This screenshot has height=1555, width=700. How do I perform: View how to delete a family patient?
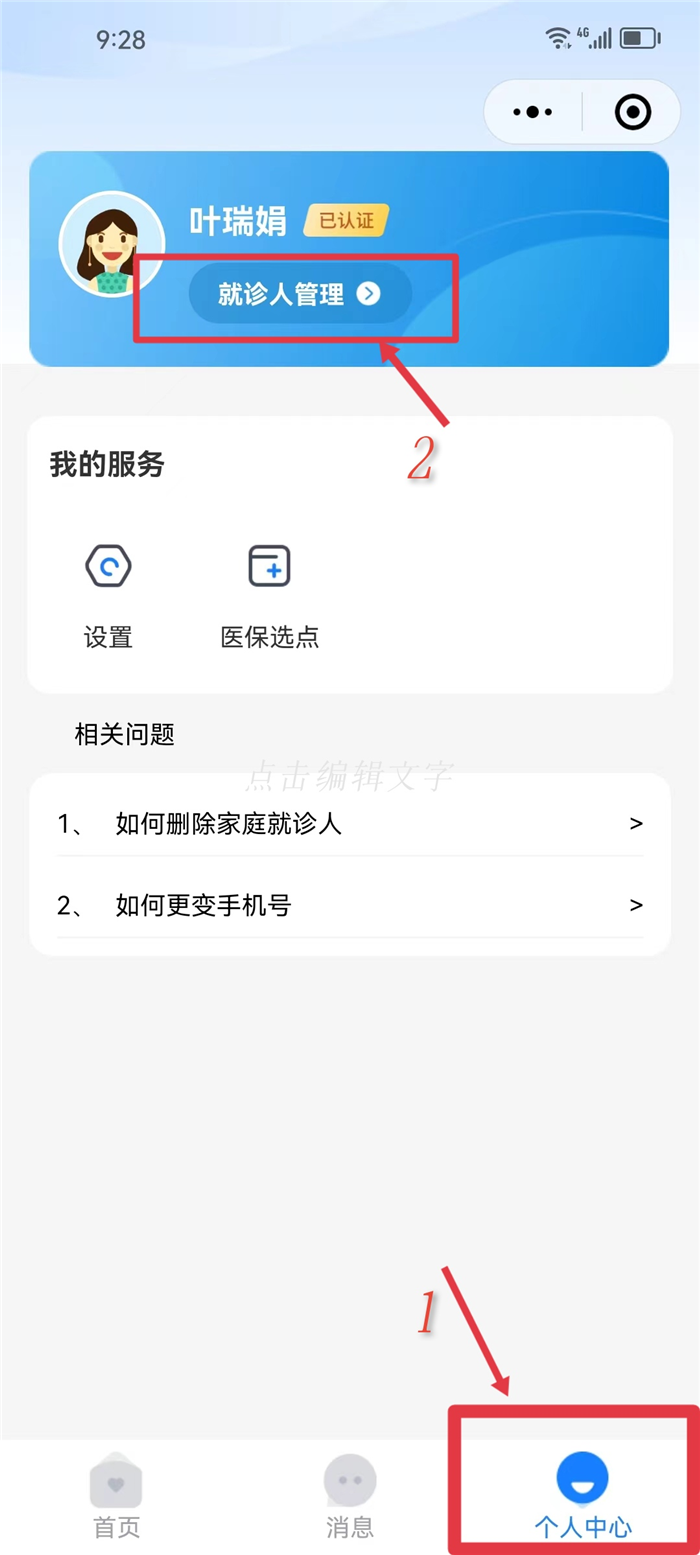click(x=349, y=824)
